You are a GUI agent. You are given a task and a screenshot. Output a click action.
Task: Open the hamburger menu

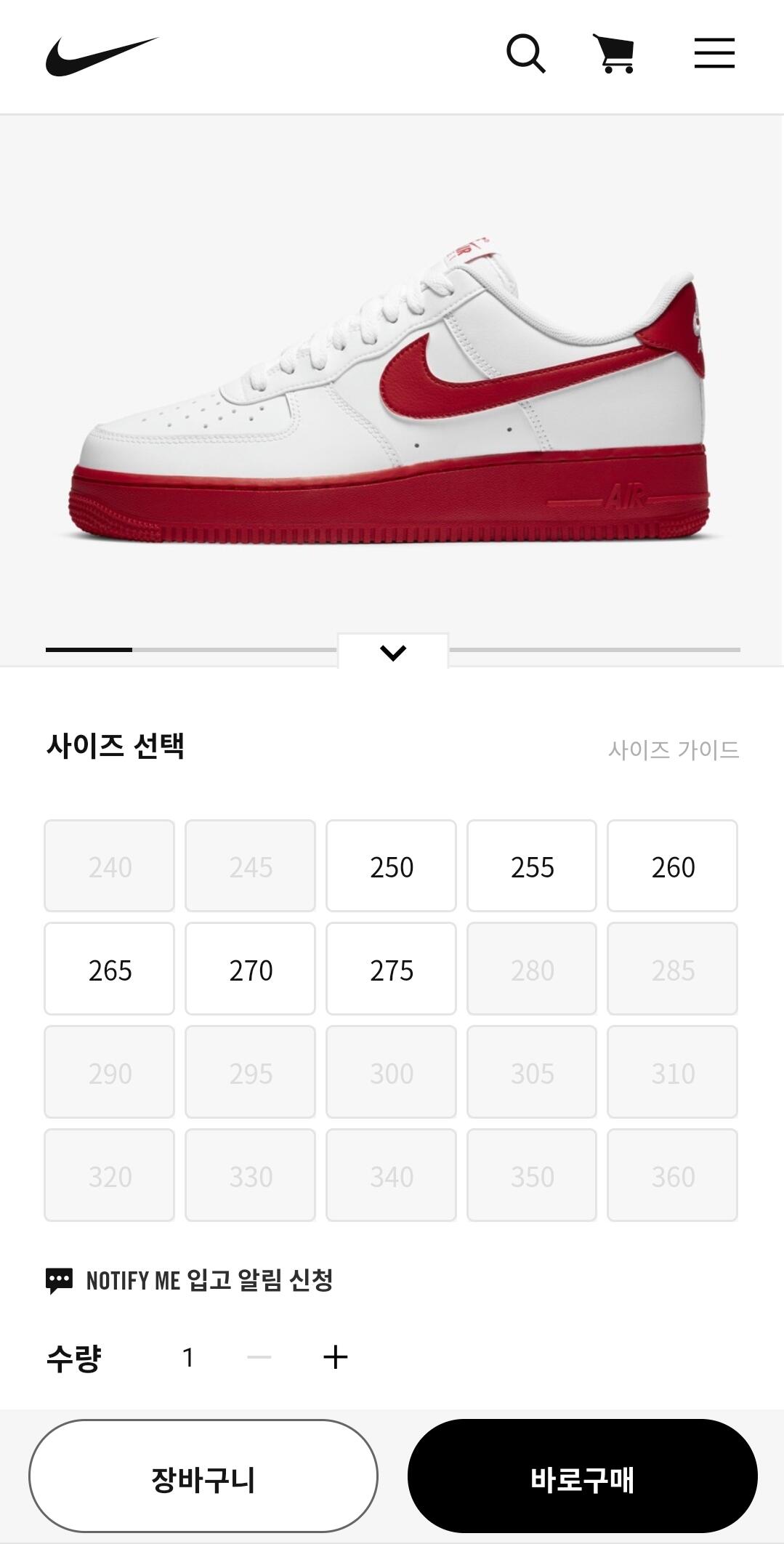click(714, 54)
